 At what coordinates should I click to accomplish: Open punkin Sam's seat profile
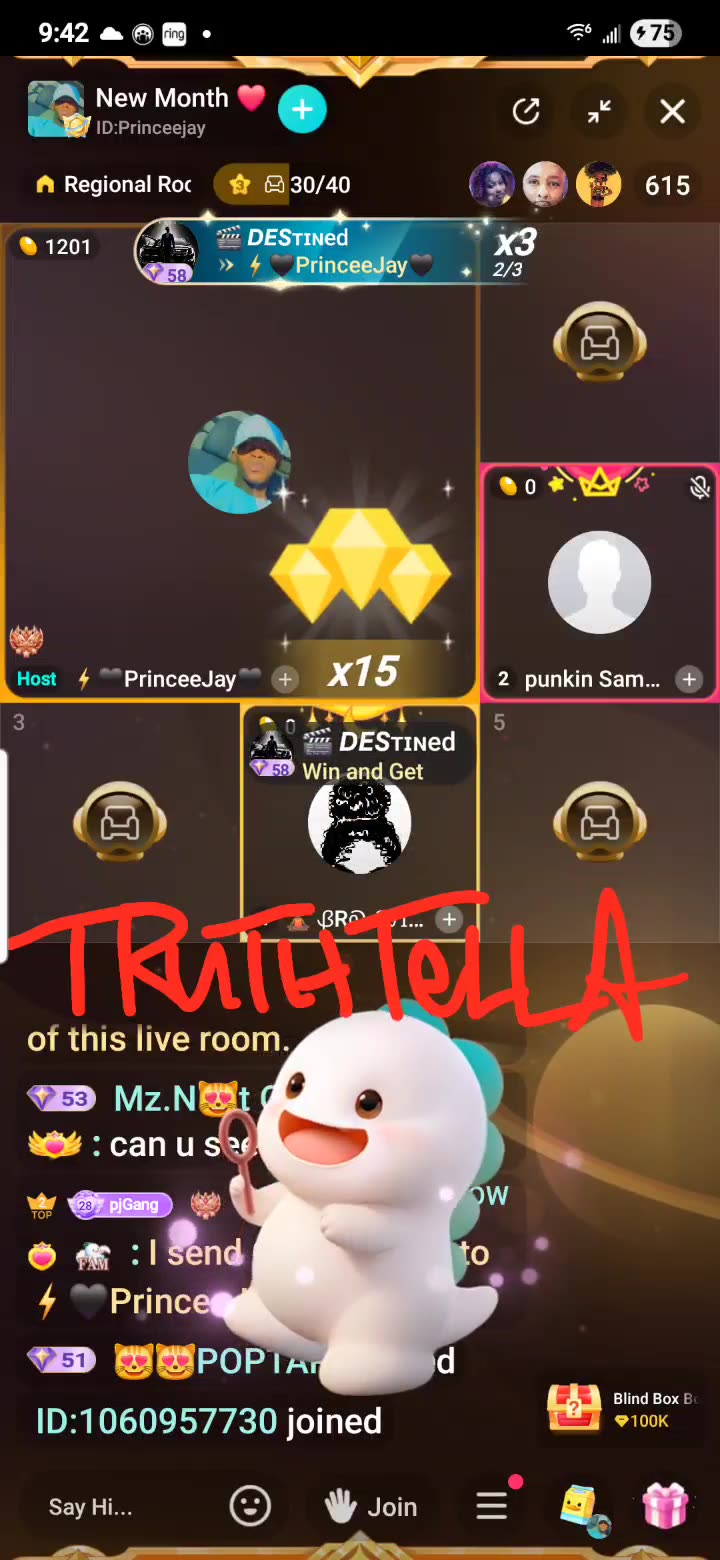(599, 582)
